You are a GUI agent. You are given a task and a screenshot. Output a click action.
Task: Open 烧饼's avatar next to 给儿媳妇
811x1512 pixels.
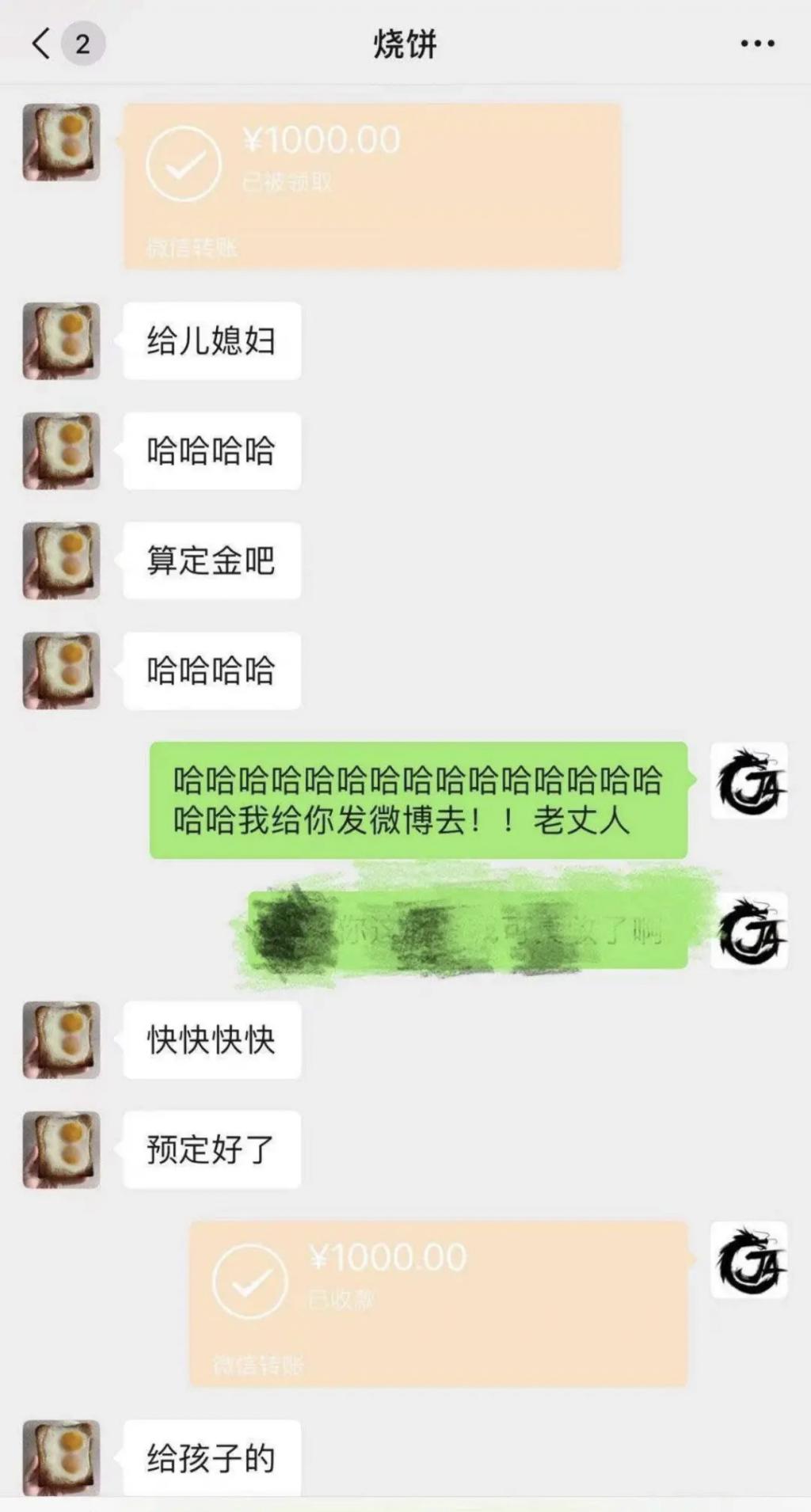click(x=61, y=340)
